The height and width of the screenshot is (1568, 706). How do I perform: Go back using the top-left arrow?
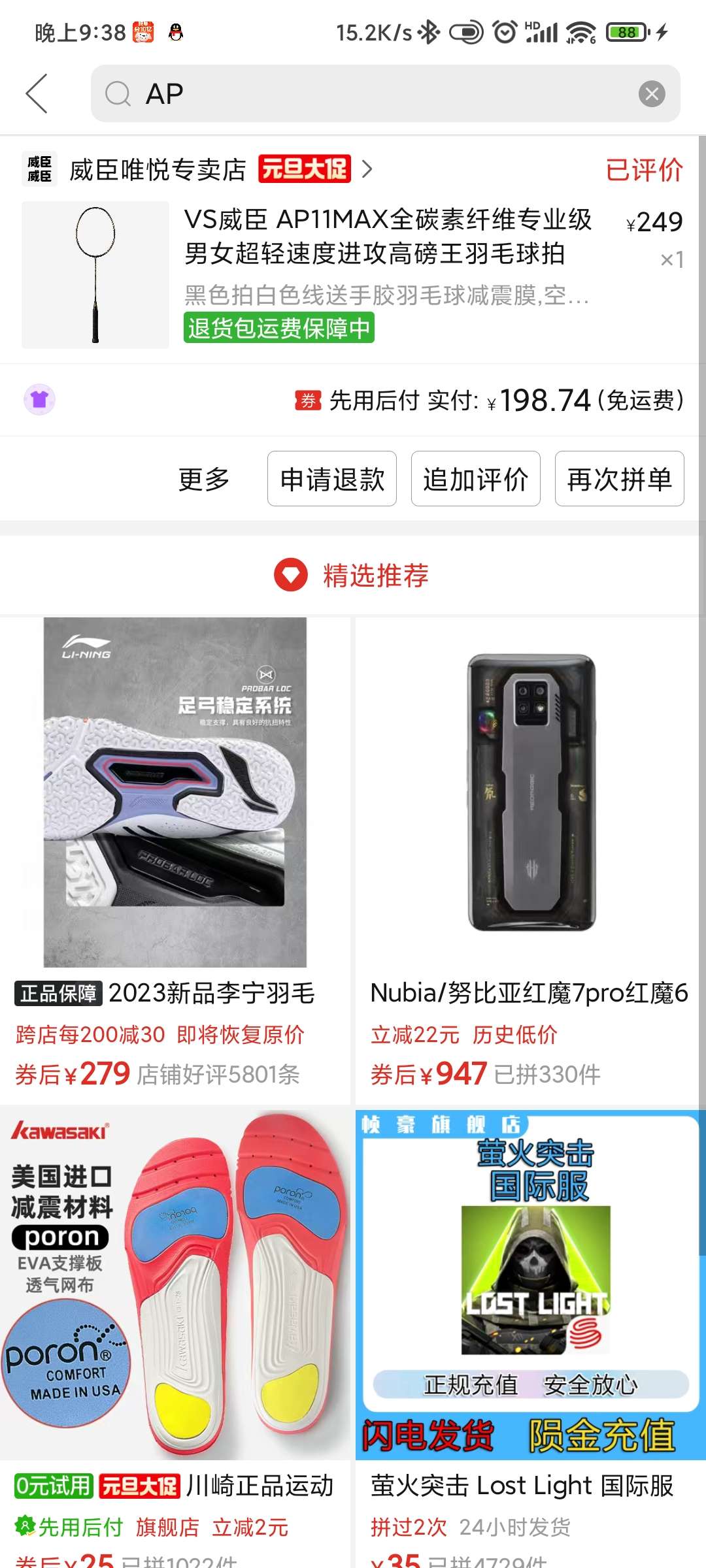click(37, 93)
